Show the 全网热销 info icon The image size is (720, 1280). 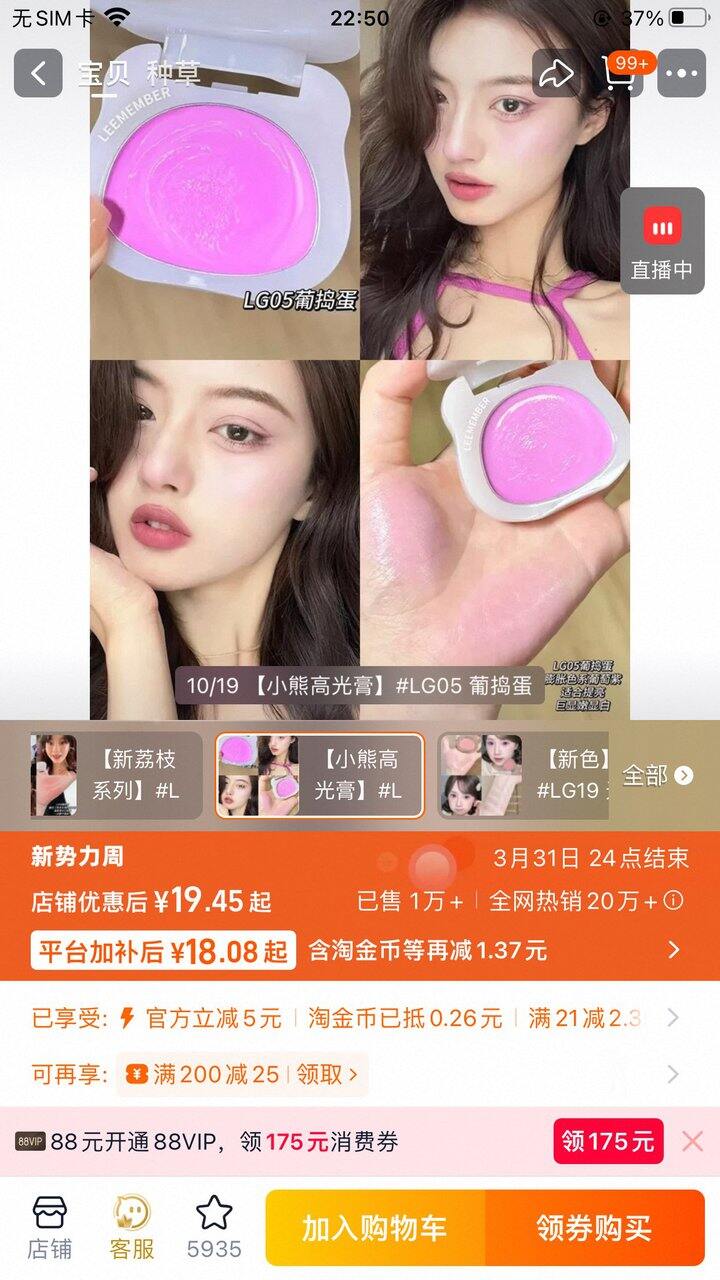pos(674,901)
